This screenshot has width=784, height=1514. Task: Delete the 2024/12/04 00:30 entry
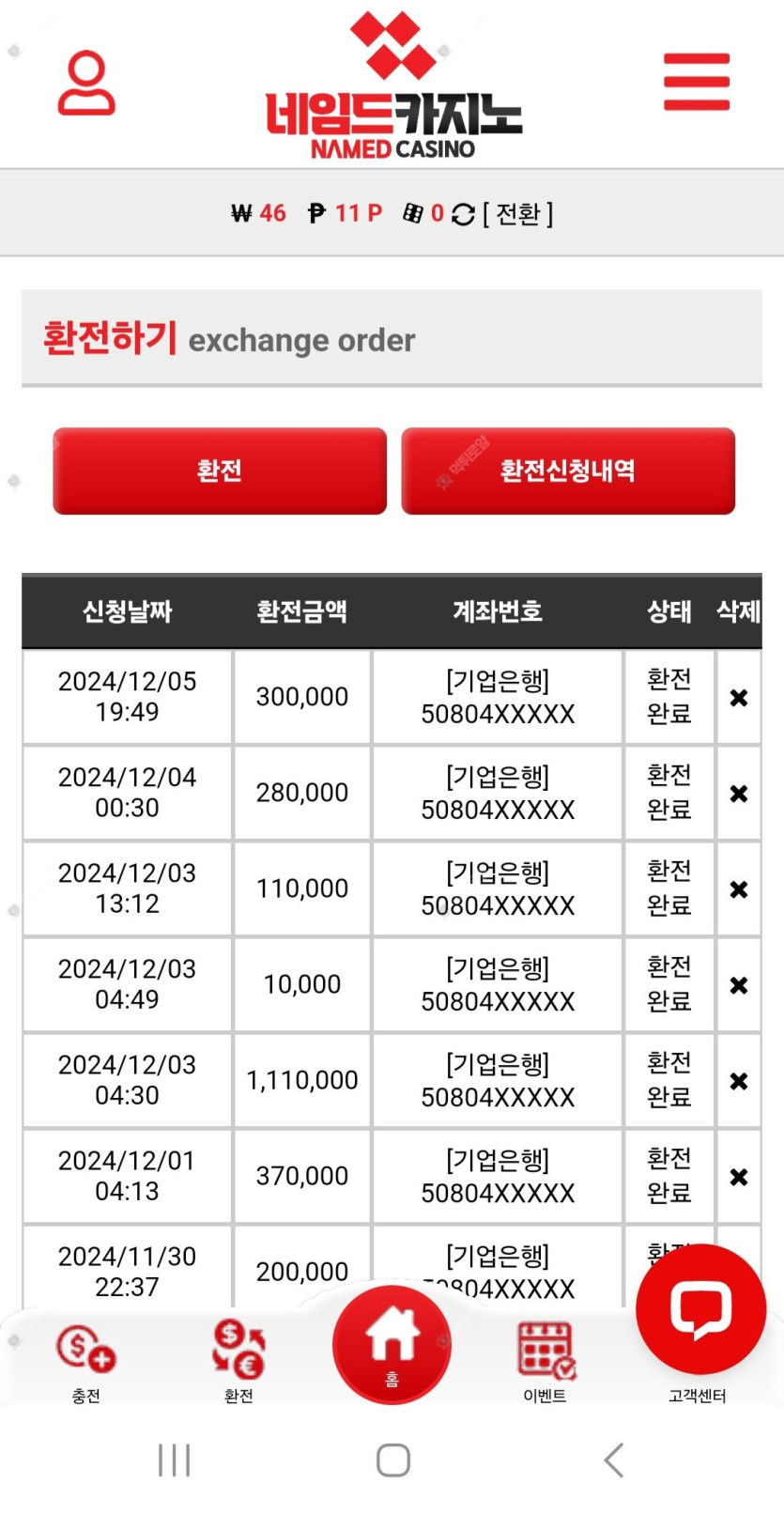tap(739, 794)
